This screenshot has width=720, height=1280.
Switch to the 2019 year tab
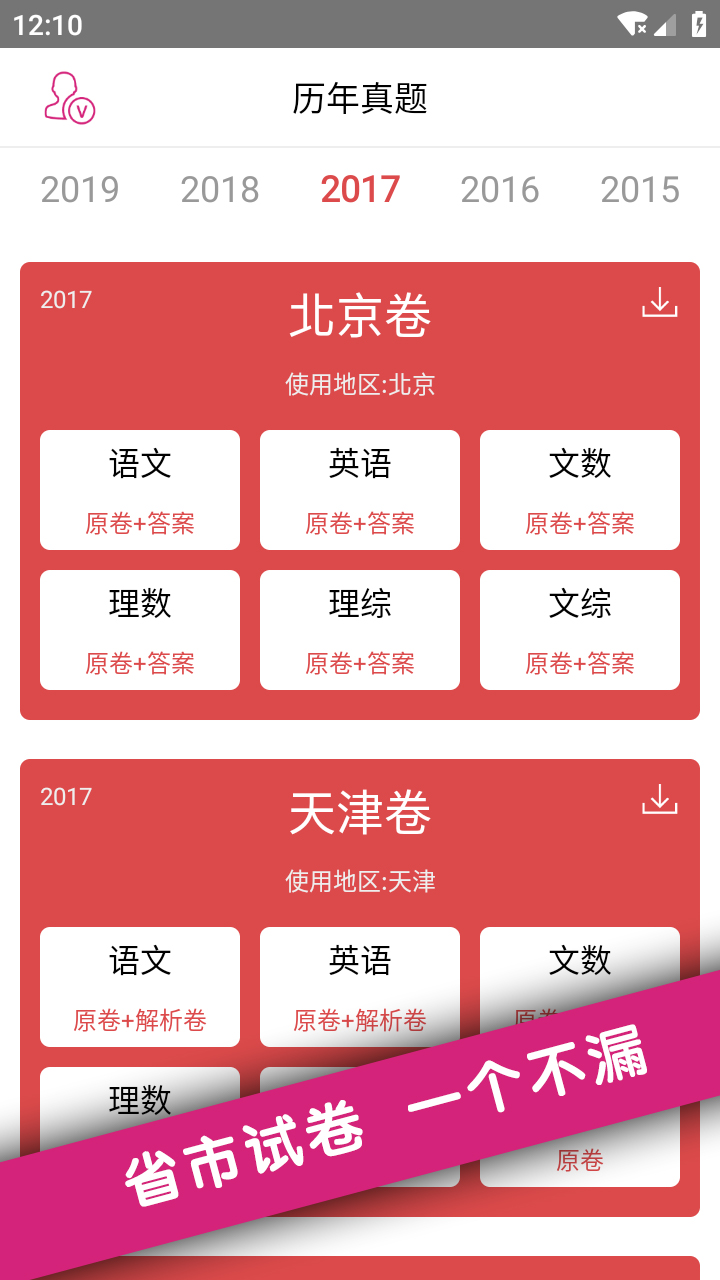[x=79, y=190]
